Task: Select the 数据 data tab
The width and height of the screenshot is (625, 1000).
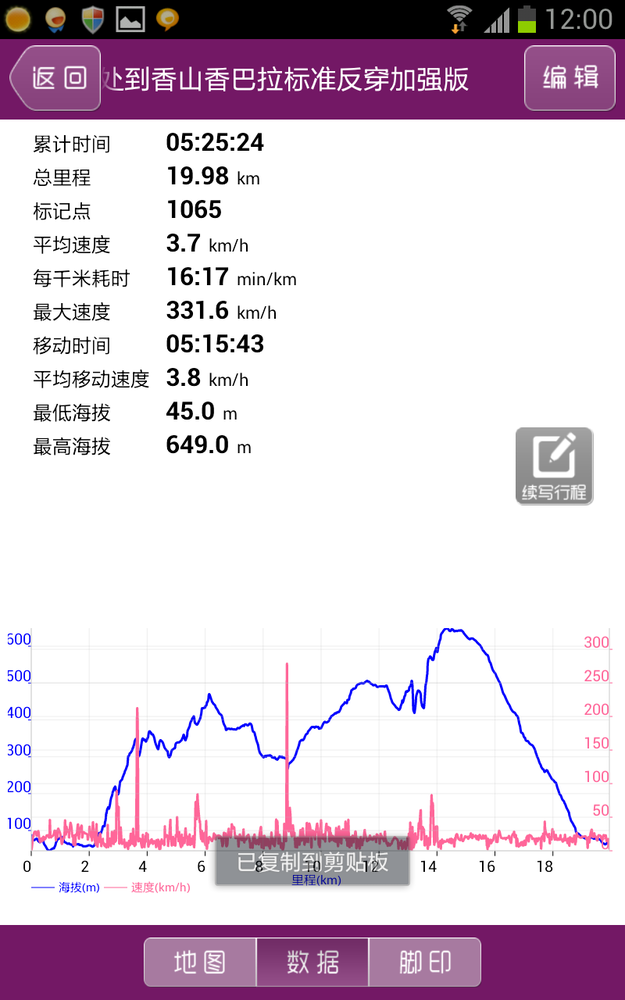Action: (x=312, y=962)
